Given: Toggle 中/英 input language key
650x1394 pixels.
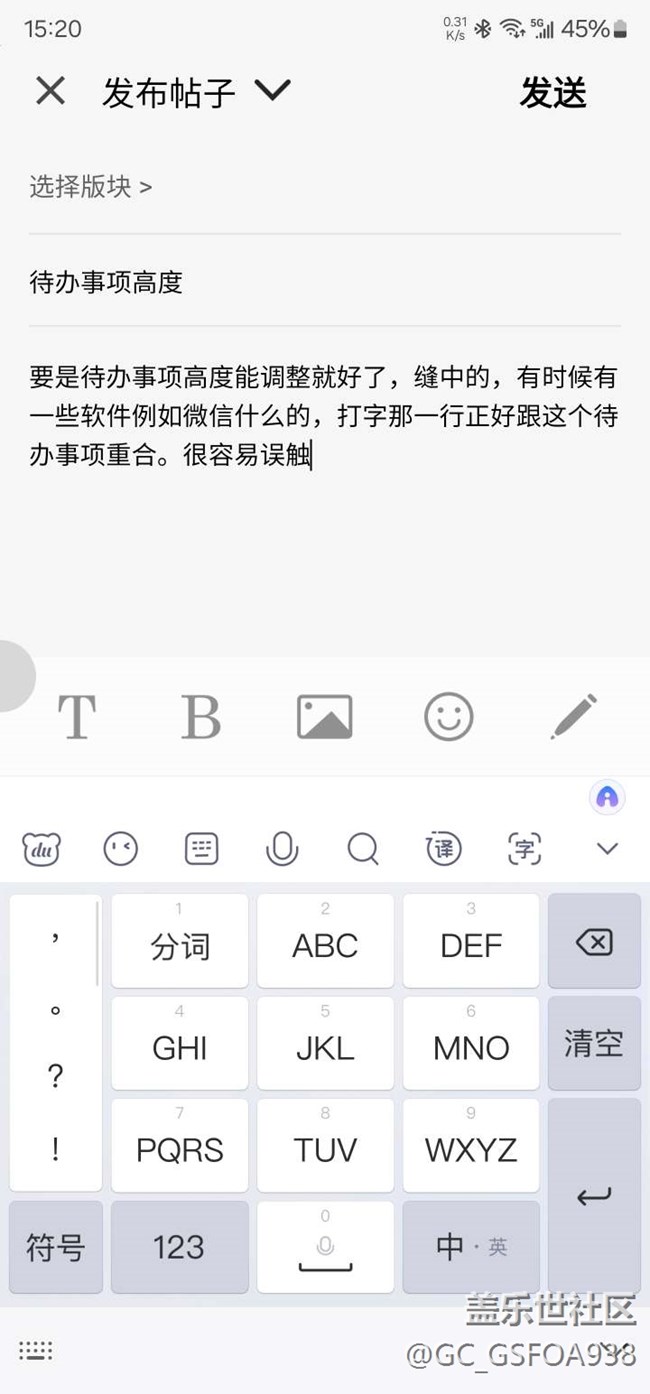Looking at the screenshot, I should click(x=471, y=1248).
